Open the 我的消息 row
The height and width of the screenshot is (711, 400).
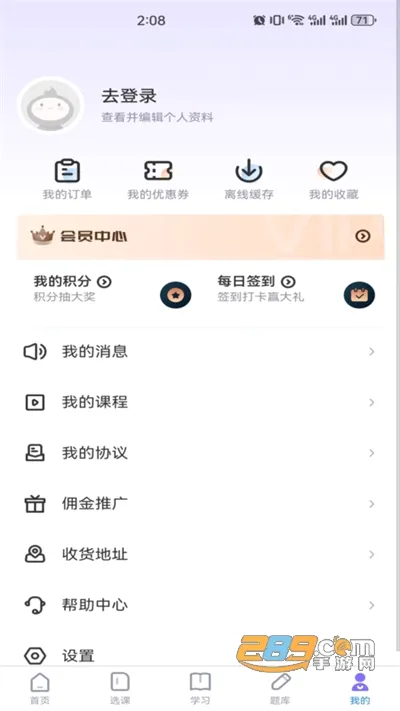point(200,352)
